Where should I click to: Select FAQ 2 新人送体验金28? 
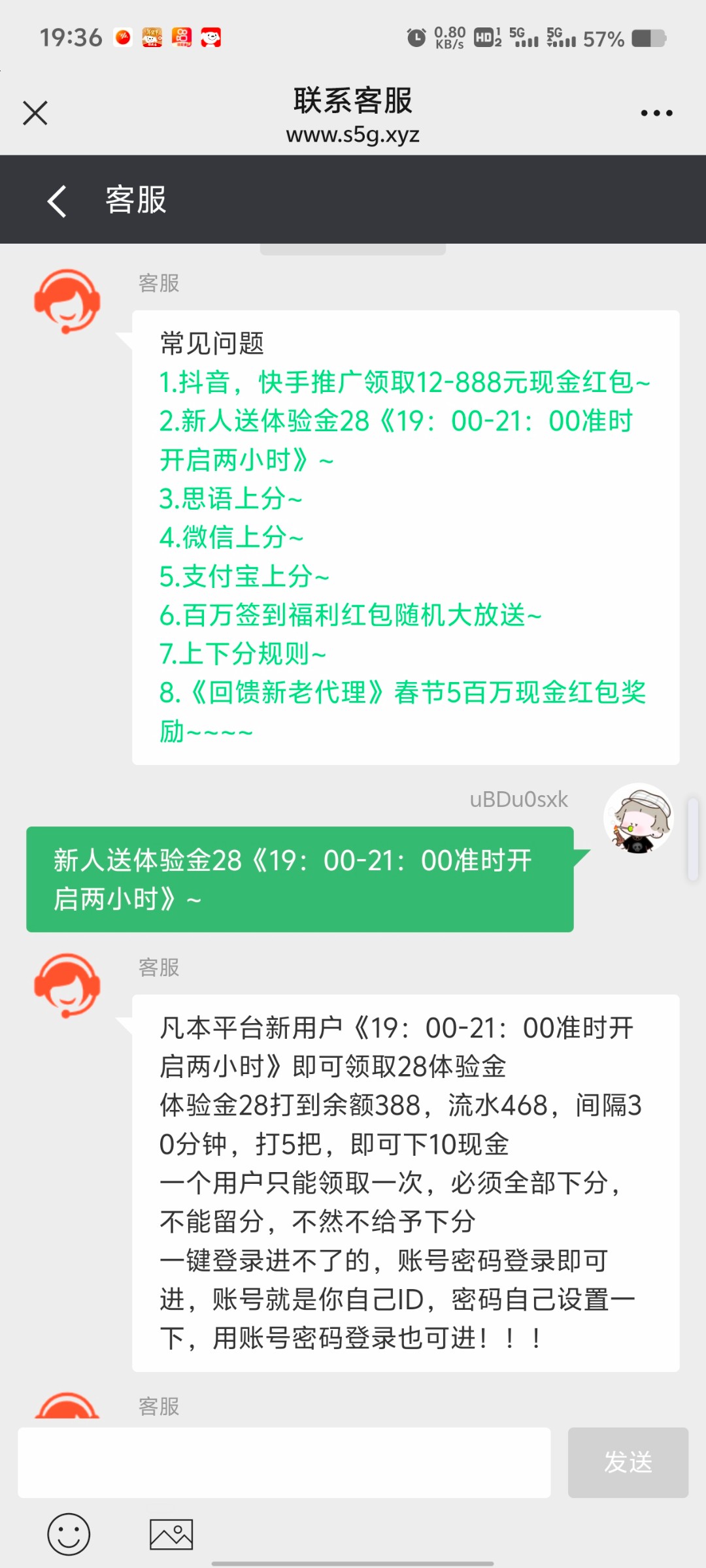(x=395, y=439)
